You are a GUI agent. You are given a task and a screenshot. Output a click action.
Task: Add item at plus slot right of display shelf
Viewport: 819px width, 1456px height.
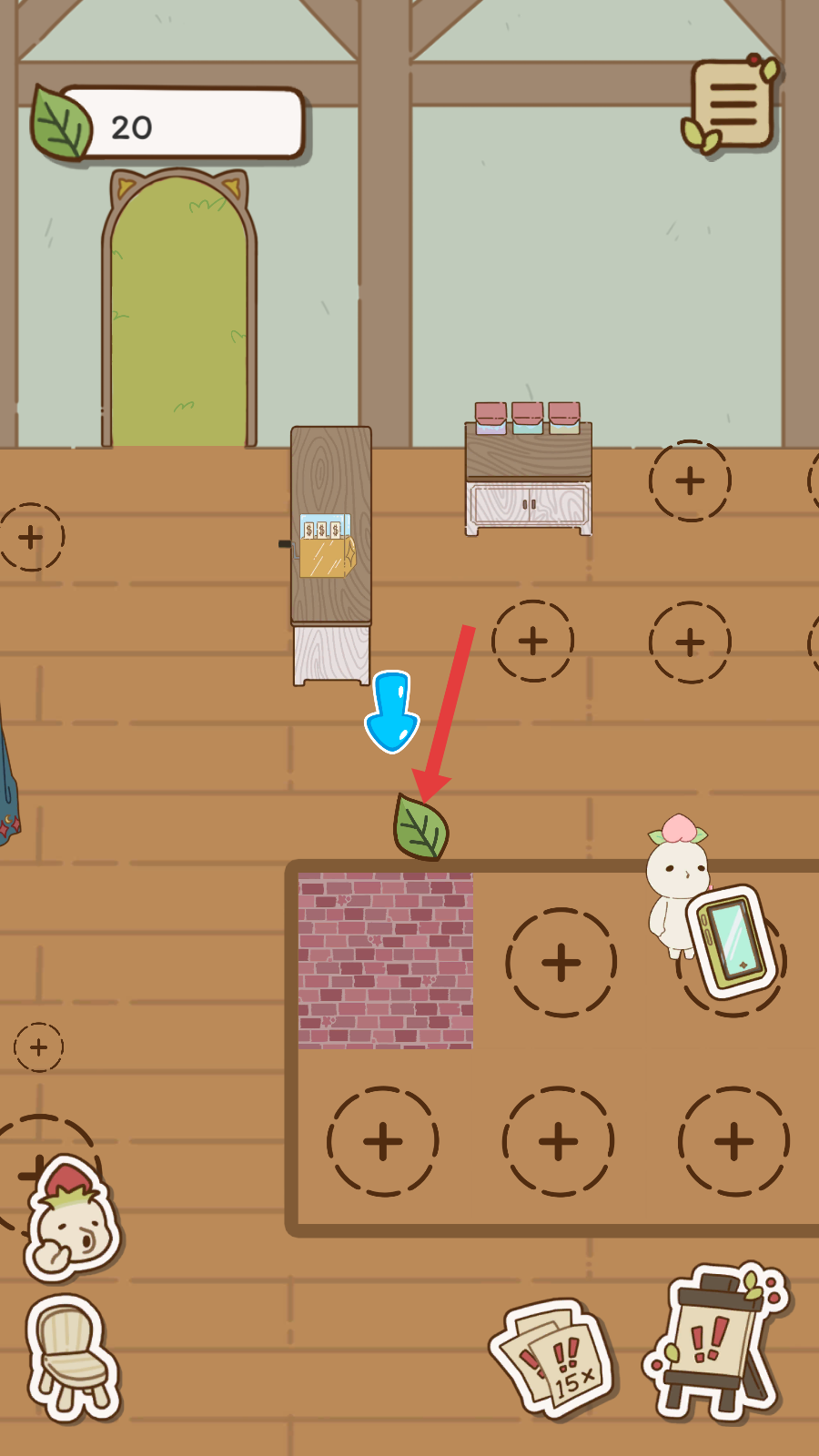tap(690, 480)
